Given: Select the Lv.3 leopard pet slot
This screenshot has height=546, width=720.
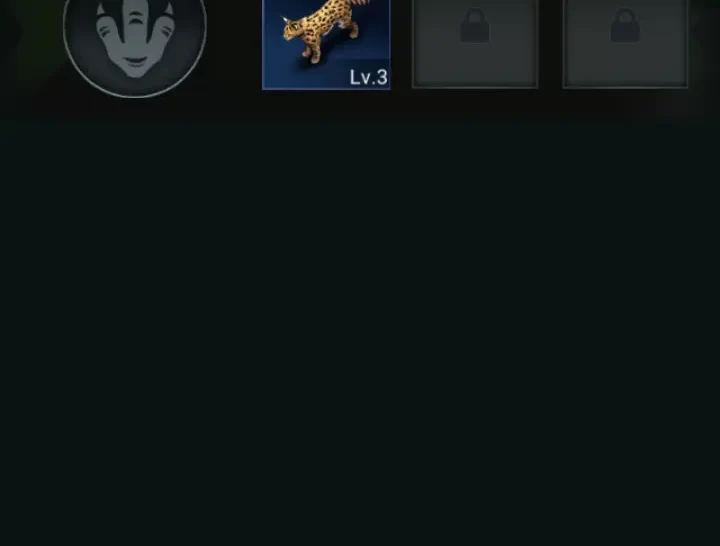Looking at the screenshot, I should click(326, 42).
